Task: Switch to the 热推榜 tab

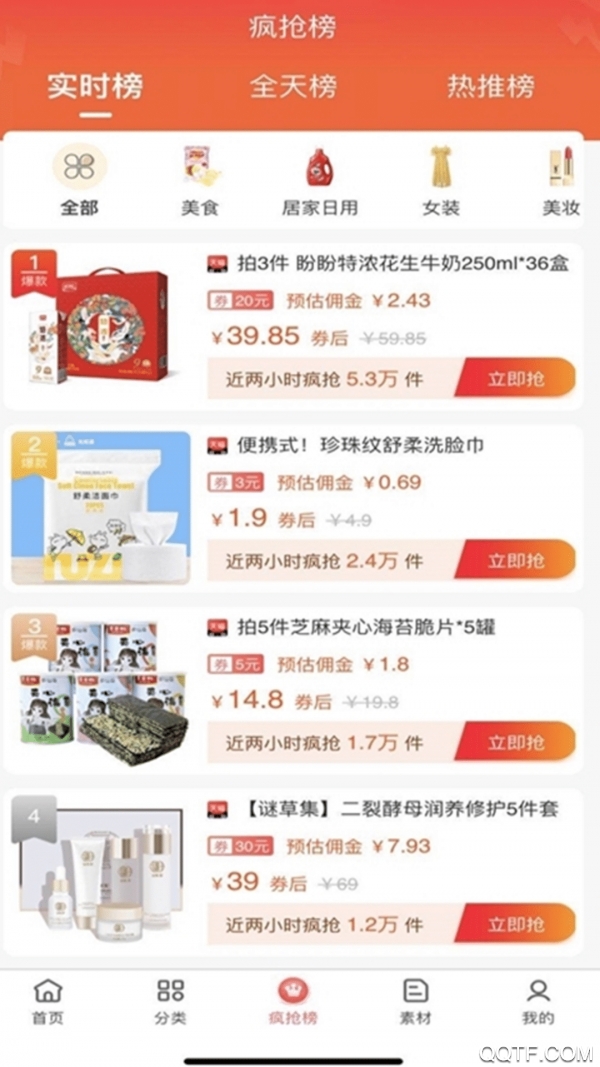Action: pos(490,87)
